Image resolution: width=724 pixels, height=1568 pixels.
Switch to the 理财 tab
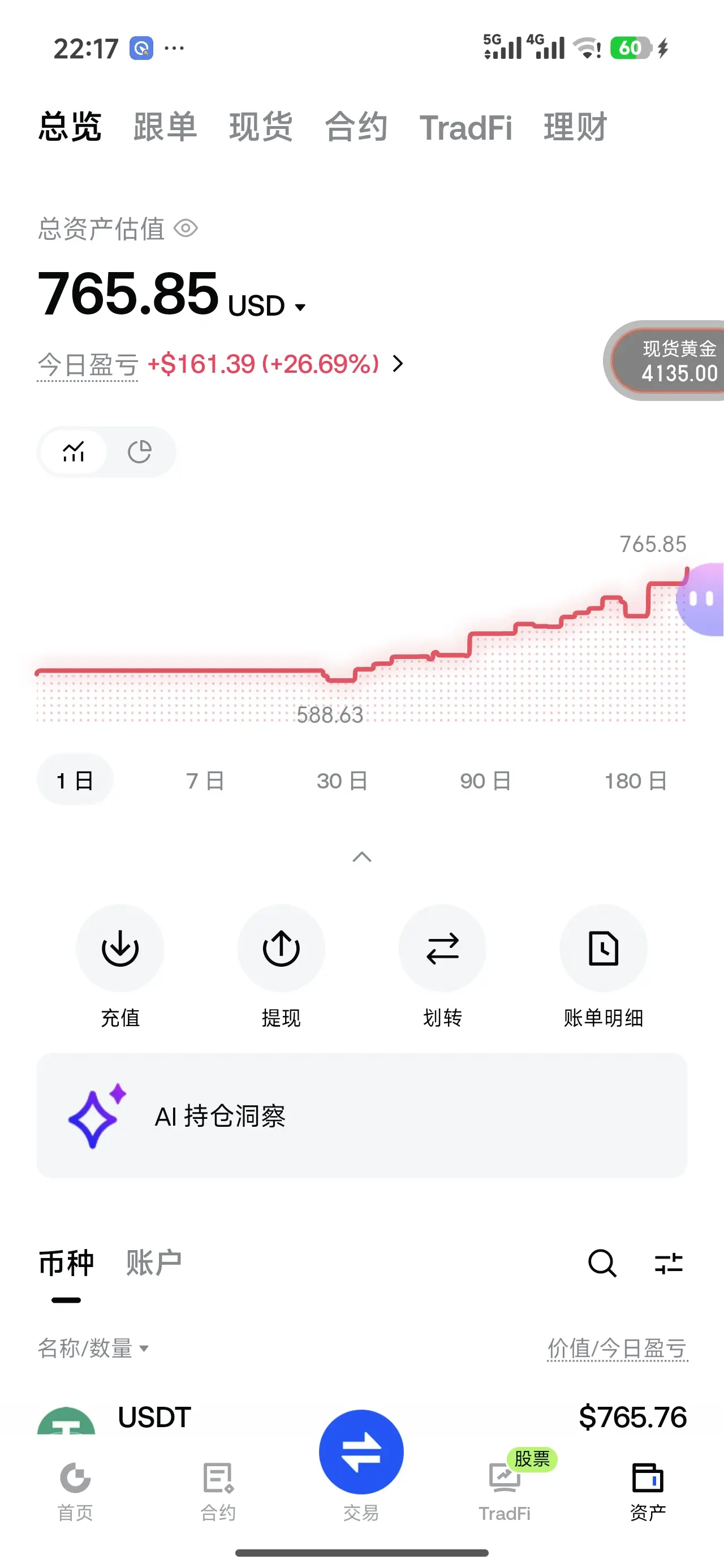click(575, 127)
